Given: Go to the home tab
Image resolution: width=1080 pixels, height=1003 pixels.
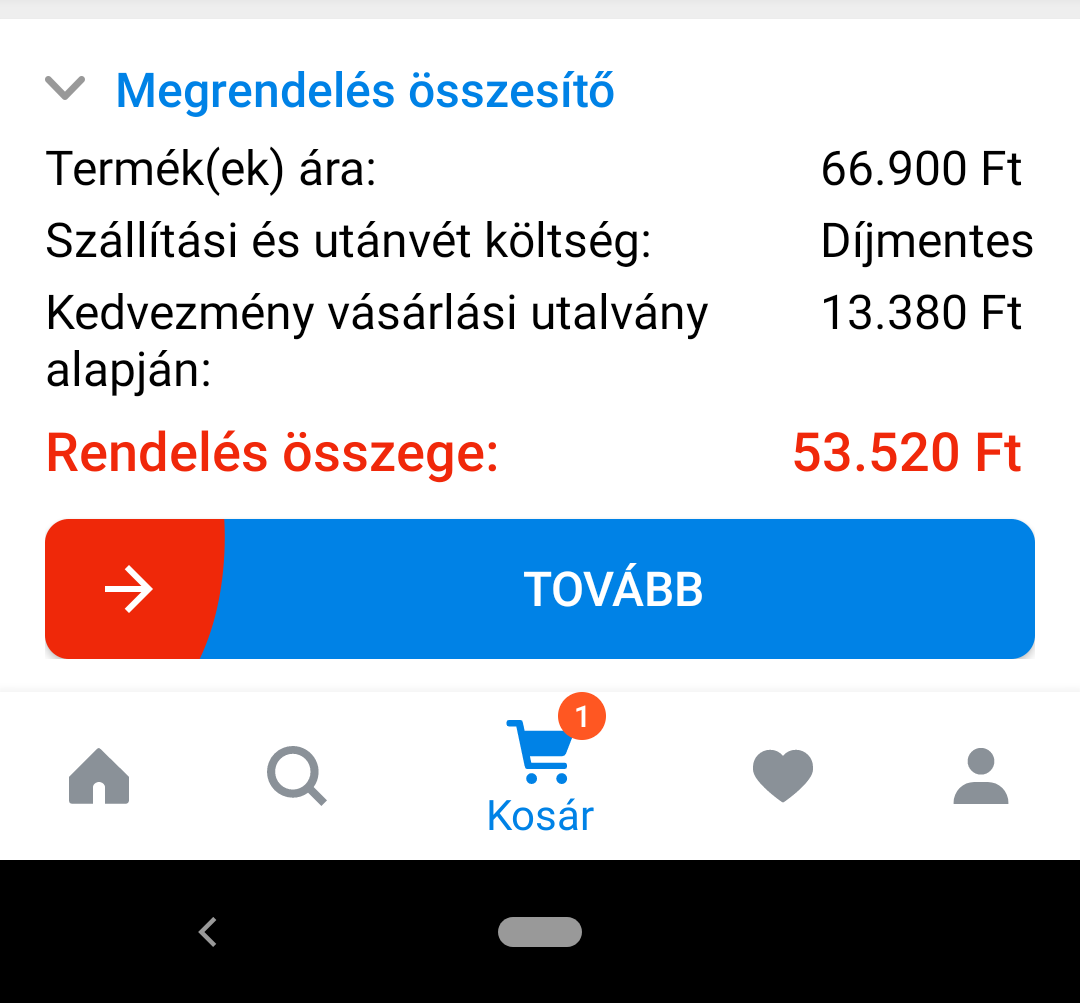Looking at the screenshot, I should click(99, 776).
